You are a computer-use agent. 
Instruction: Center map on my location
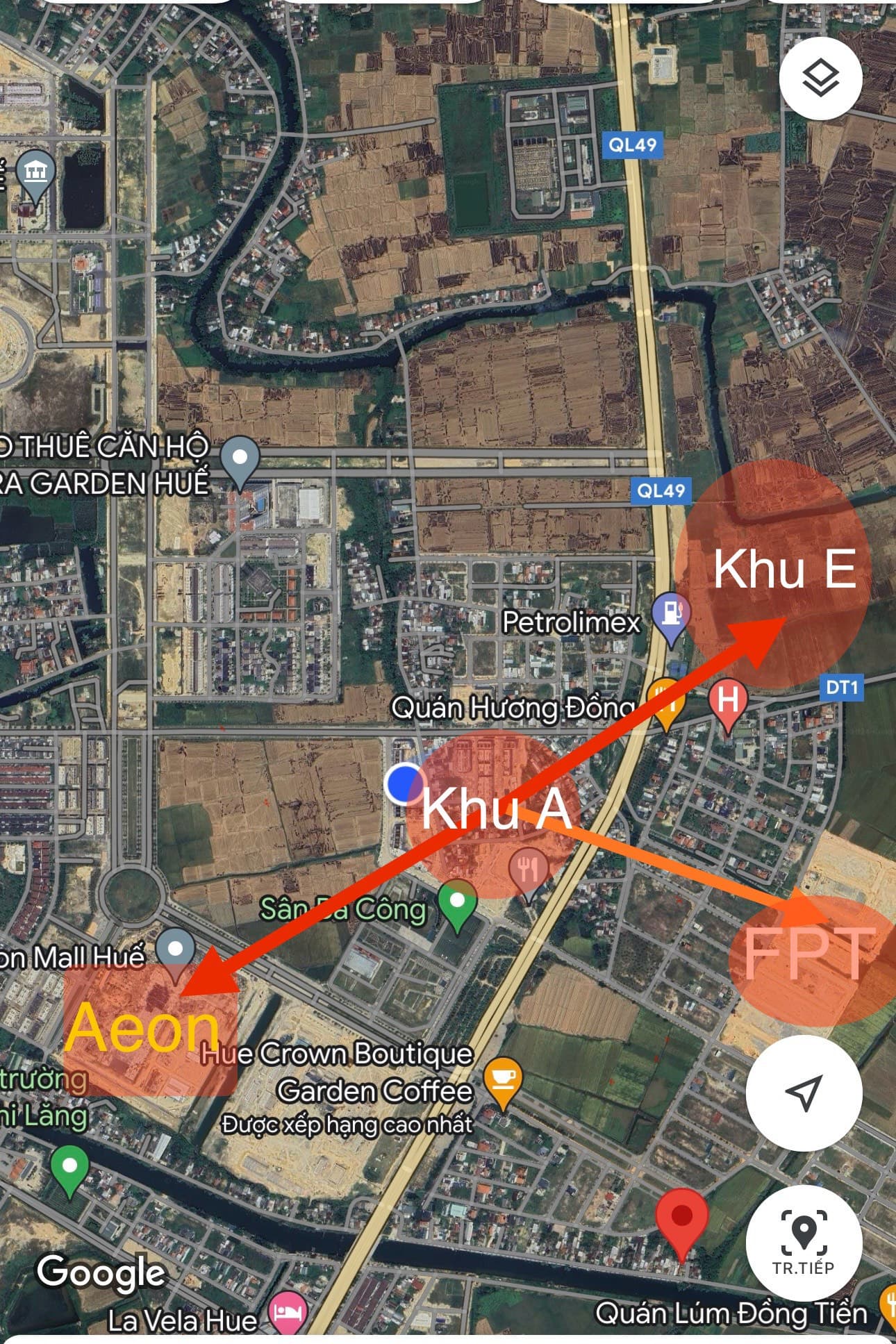pos(804,1092)
